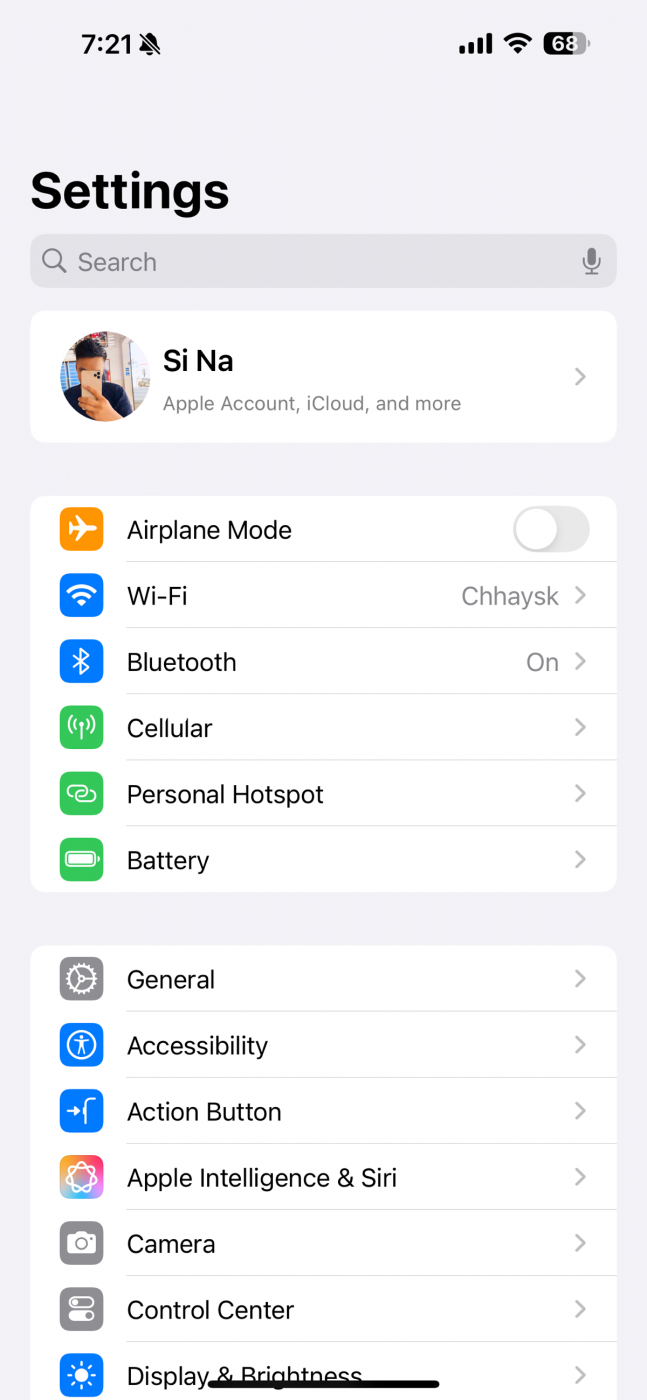
Task: Toggle Airplane Mode on
Action: point(551,530)
